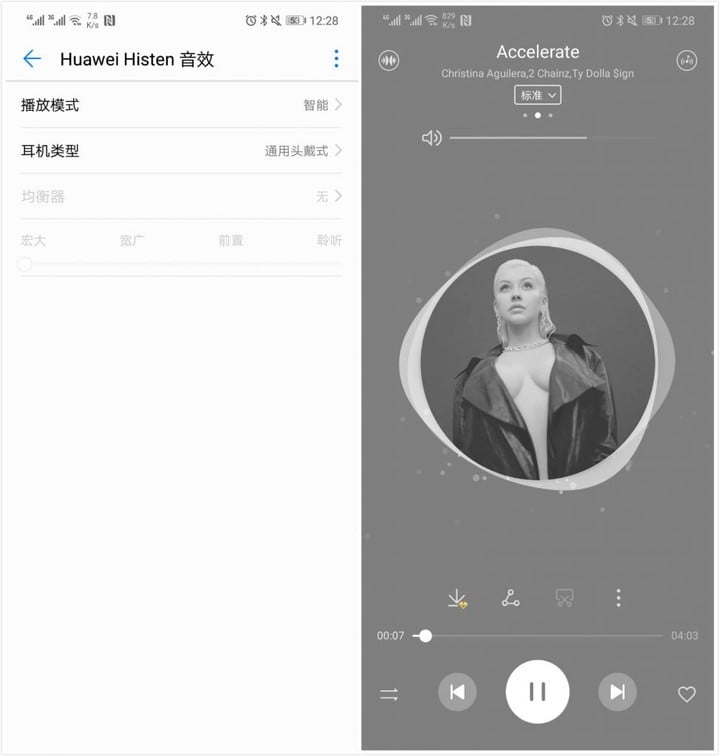Favorite the song with the heart

tap(686, 693)
